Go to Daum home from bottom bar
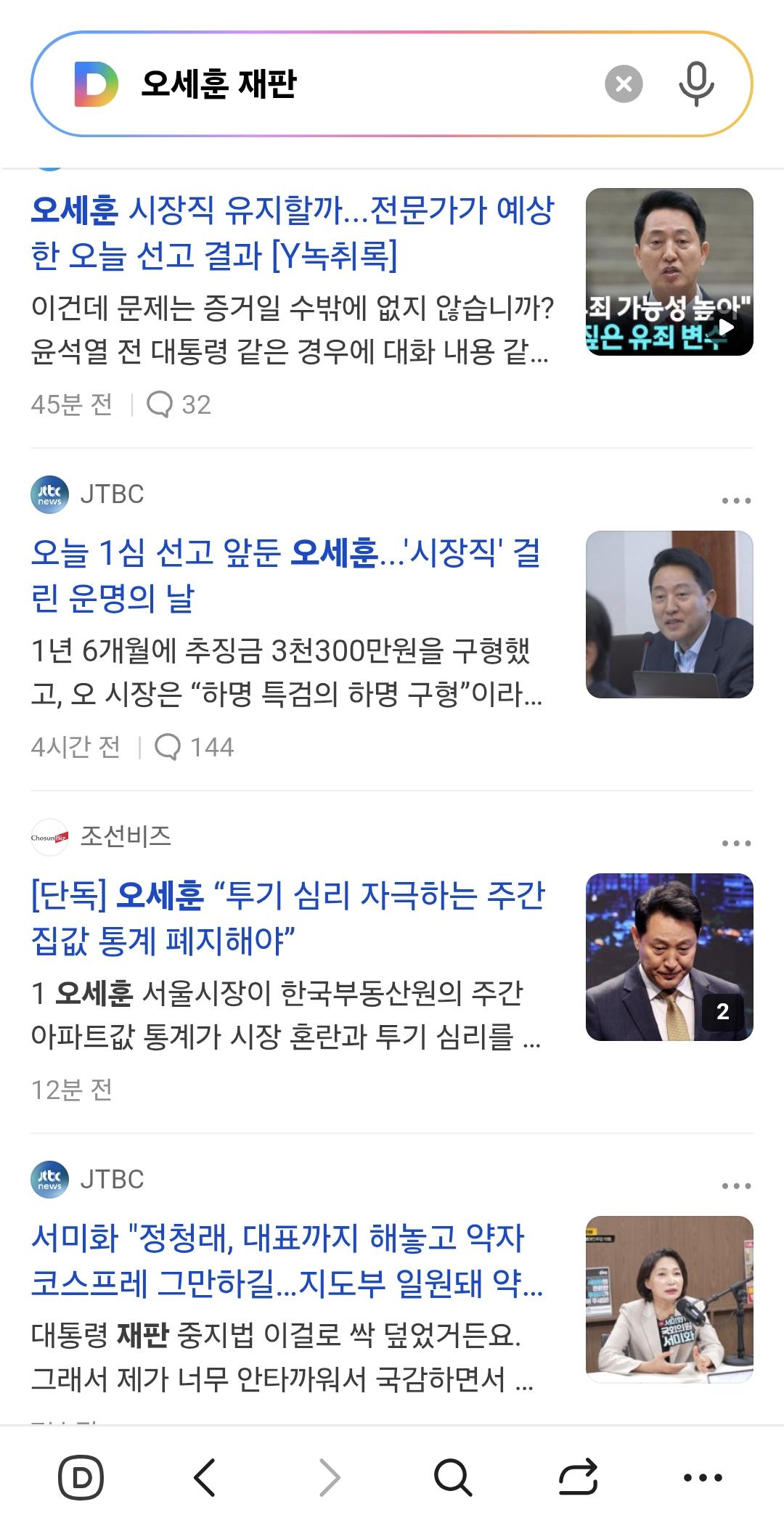 [81, 1477]
